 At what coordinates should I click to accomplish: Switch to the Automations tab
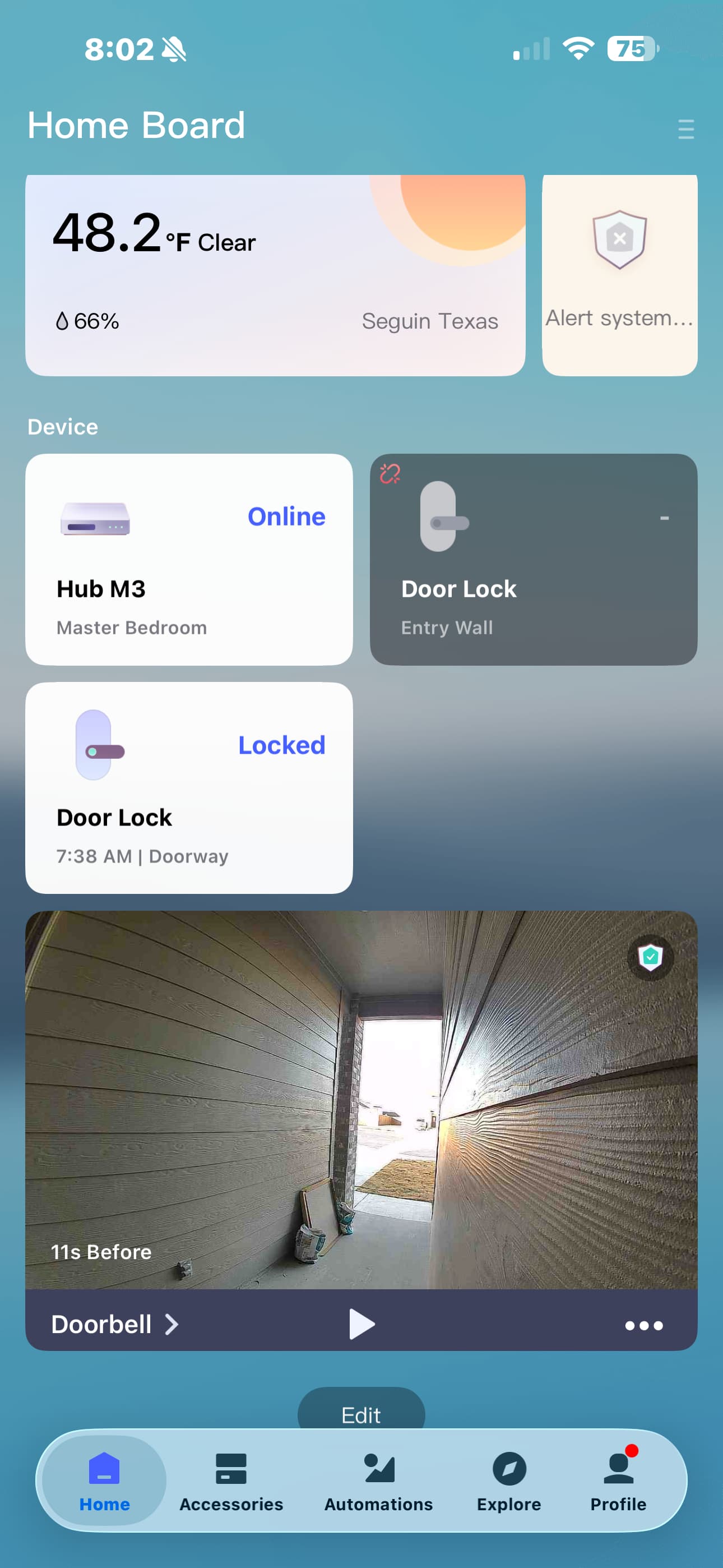378,1481
